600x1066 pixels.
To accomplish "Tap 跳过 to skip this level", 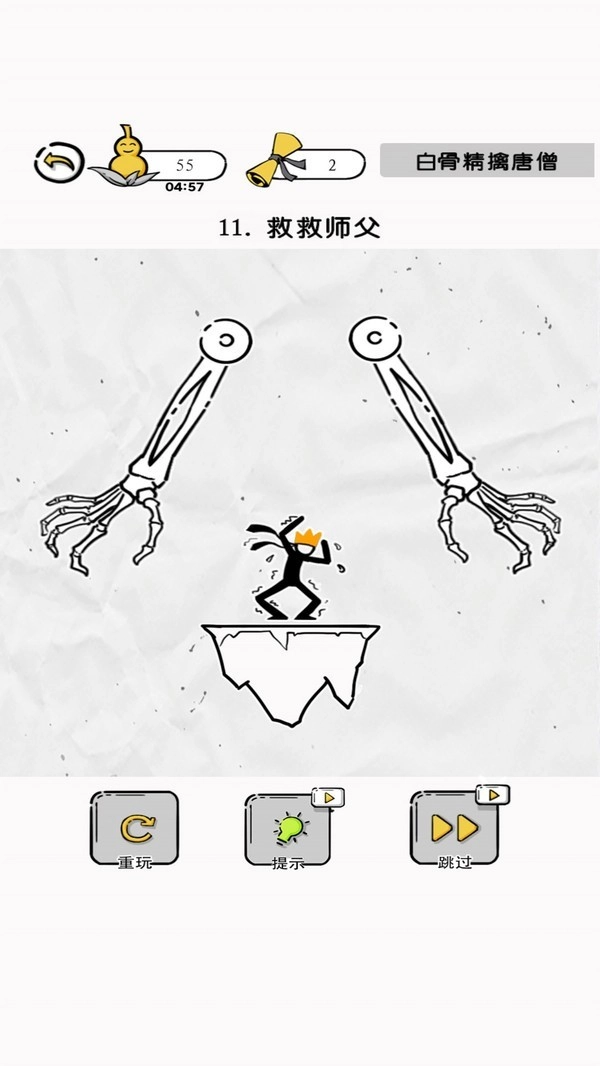I will (x=455, y=829).
